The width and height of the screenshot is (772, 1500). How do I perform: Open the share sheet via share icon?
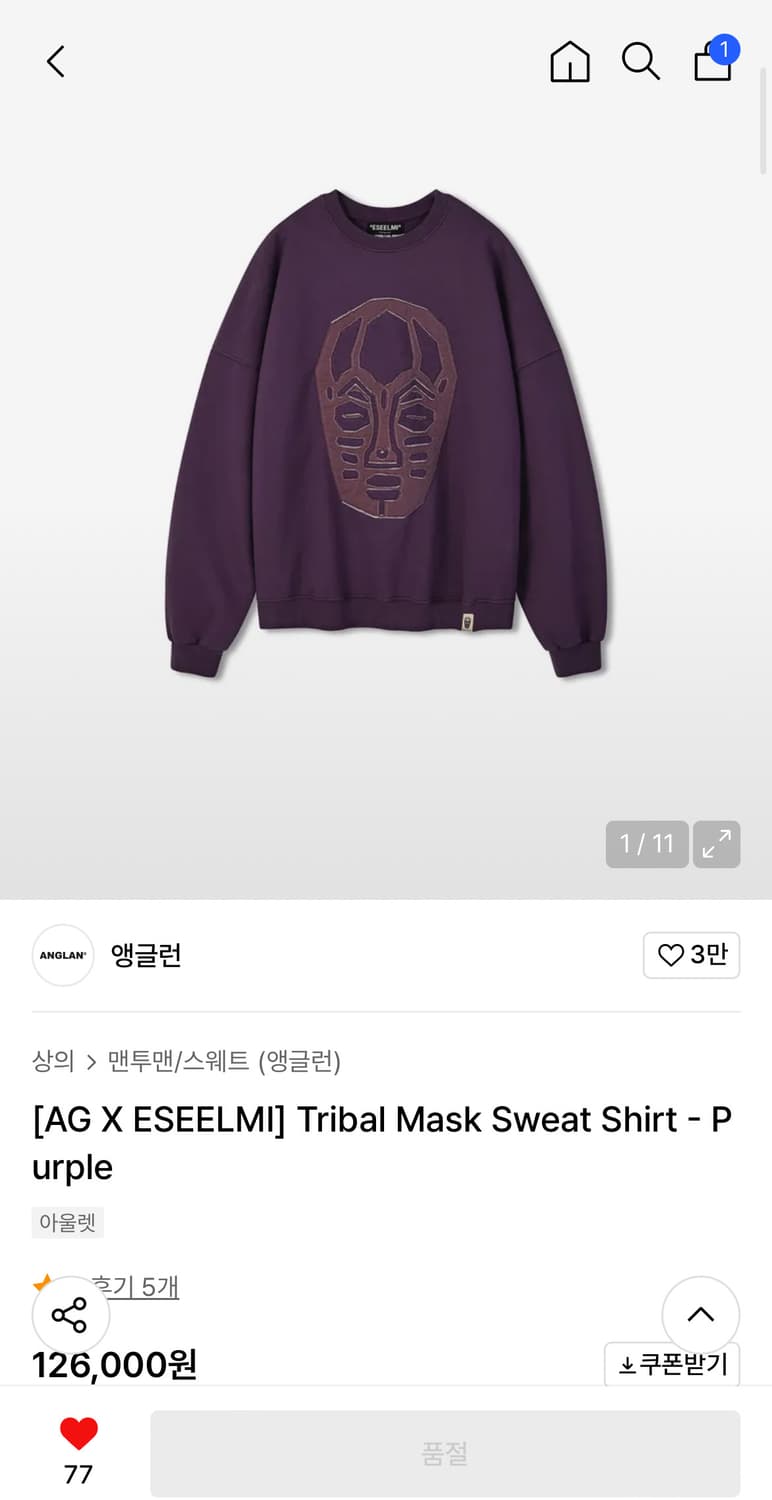tap(70, 1315)
